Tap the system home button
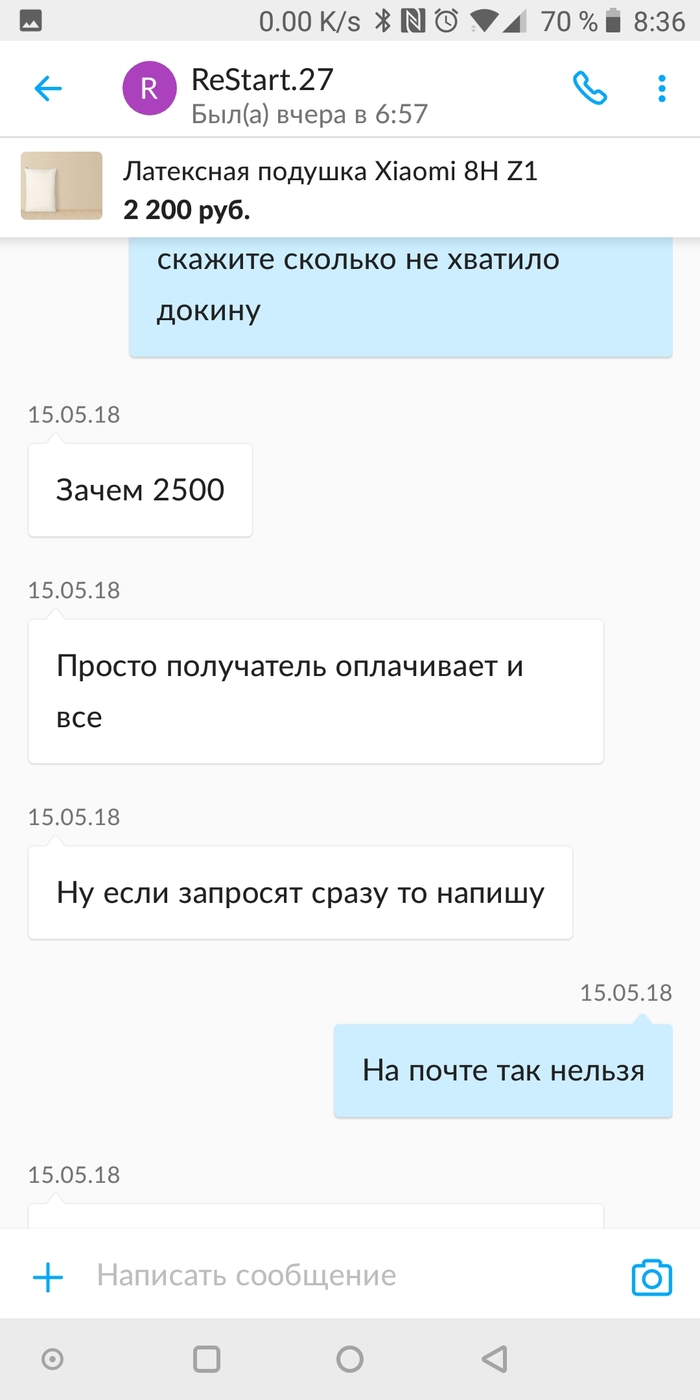 [x=350, y=1359]
